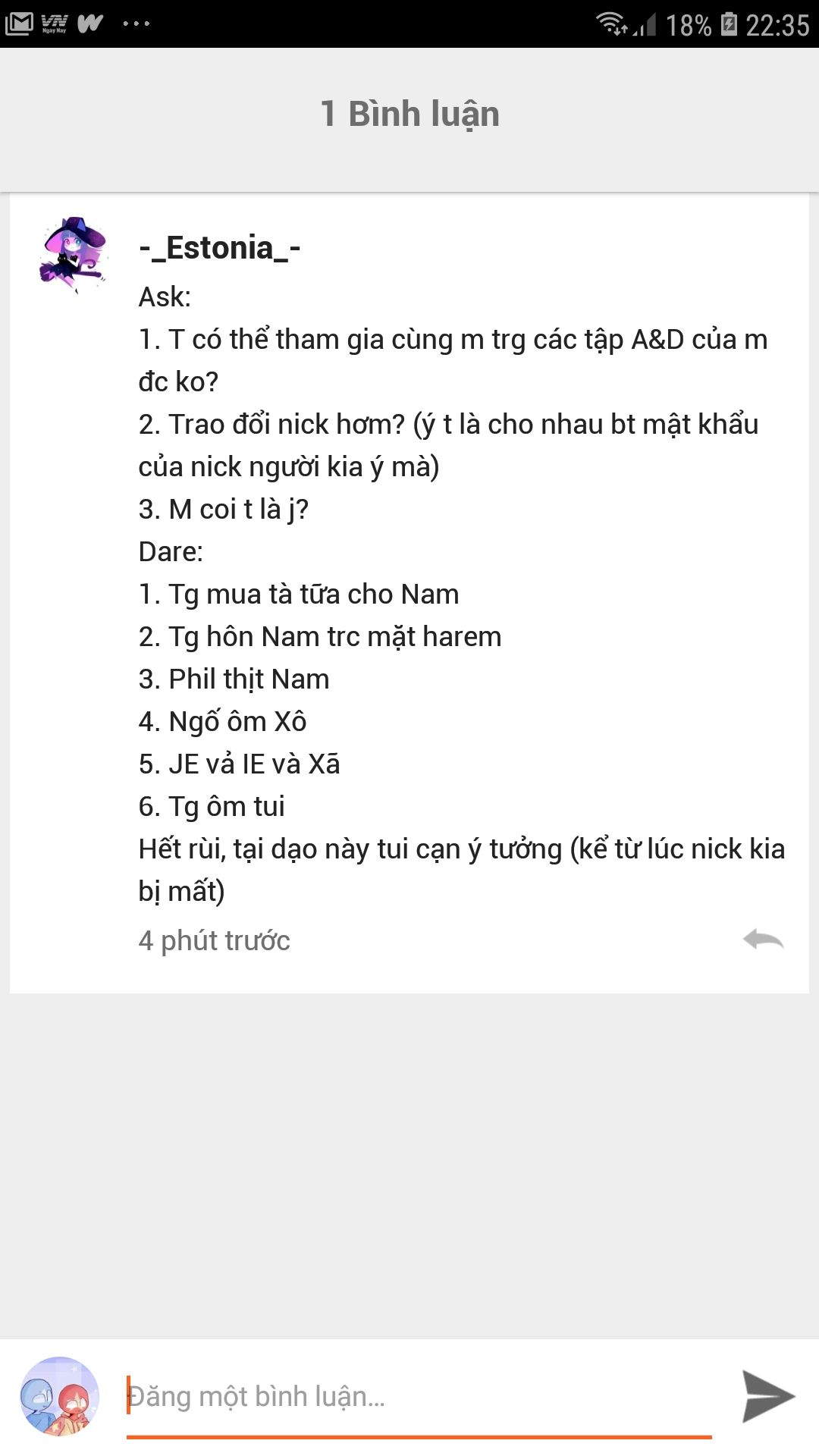
Task: Open -_Estonia_-'s profile avatar
Action: (73, 255)
